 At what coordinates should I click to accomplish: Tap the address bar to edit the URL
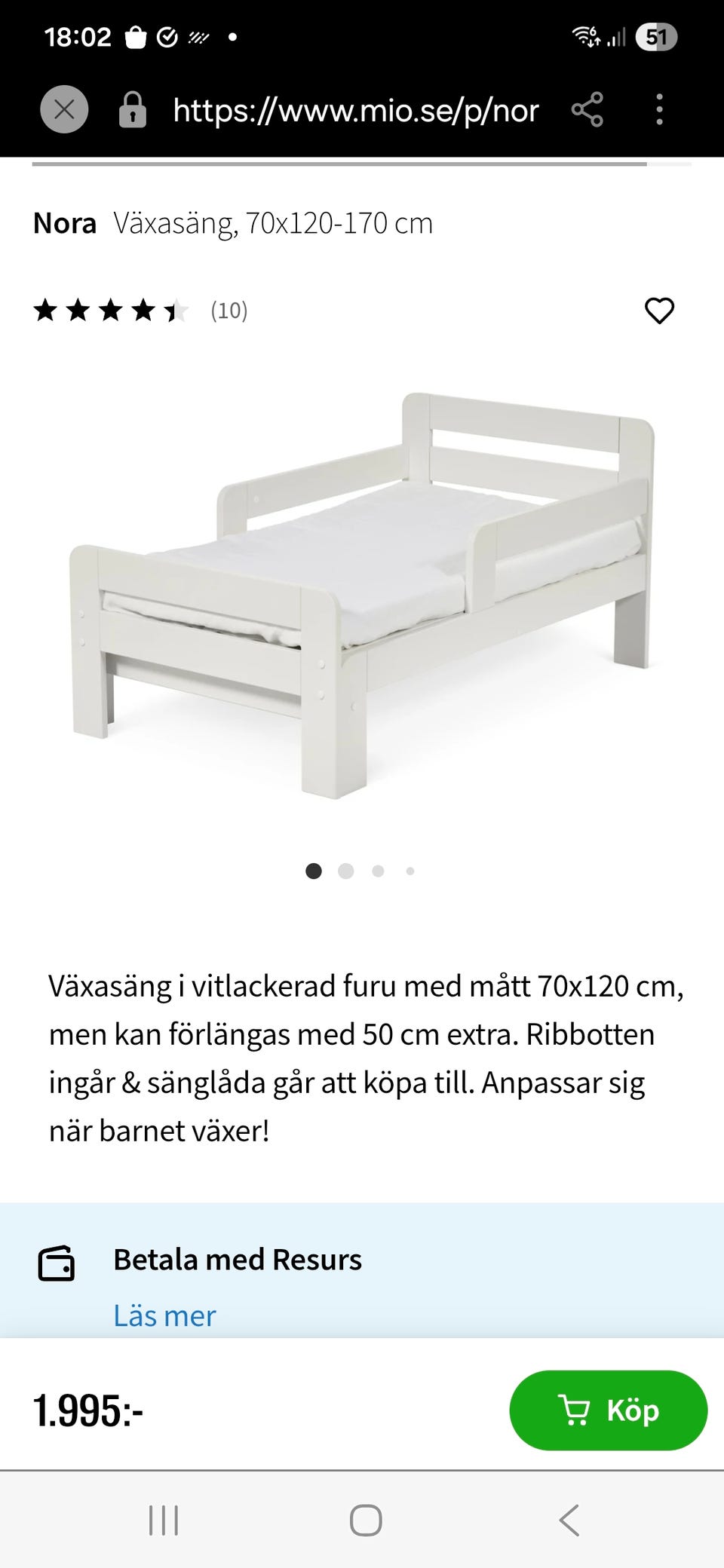(356, 110)
